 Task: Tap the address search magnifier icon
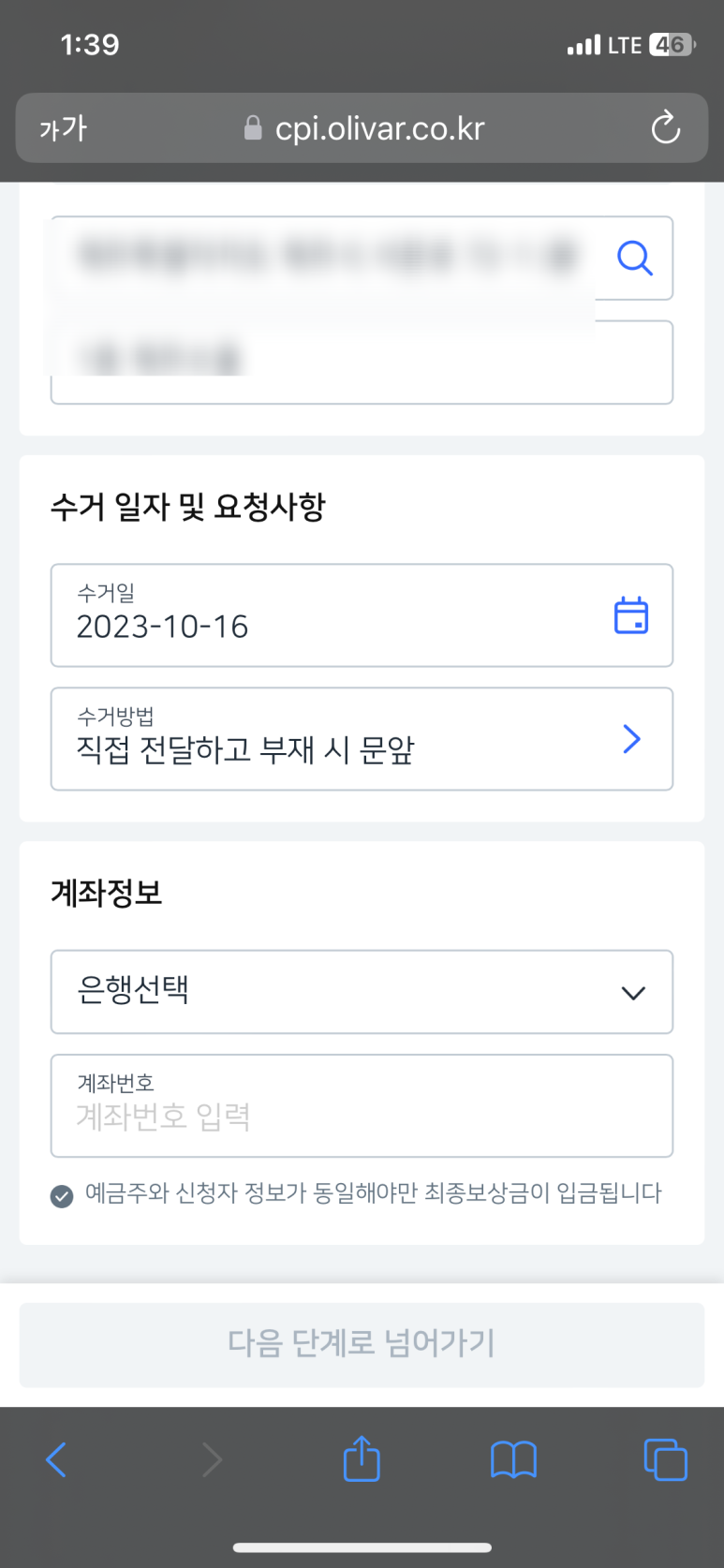(x=635, y=258)
